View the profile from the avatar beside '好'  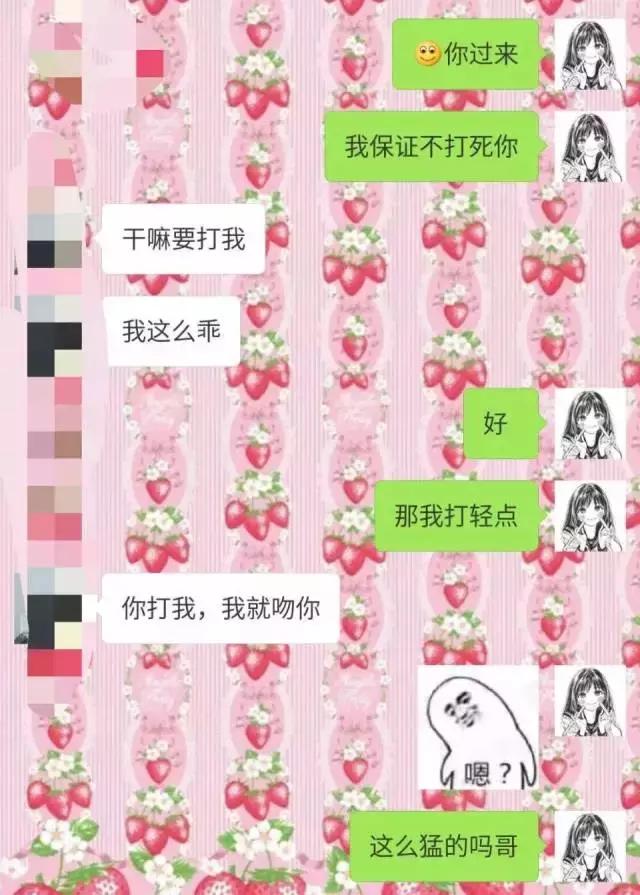click(x=590, y=424)
